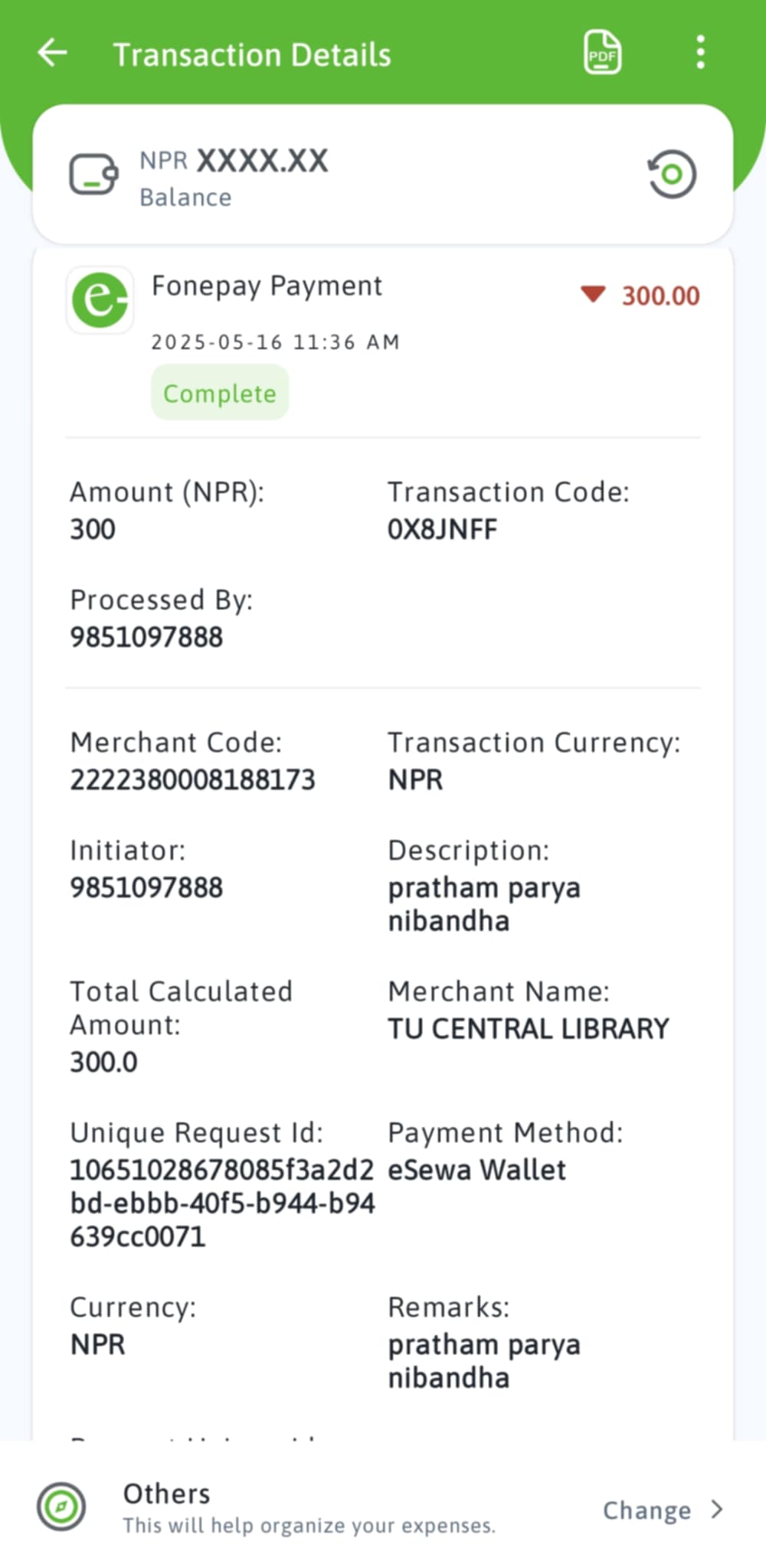Change the Others expense category
766x1568 pixels.
tap(662, 1510)
